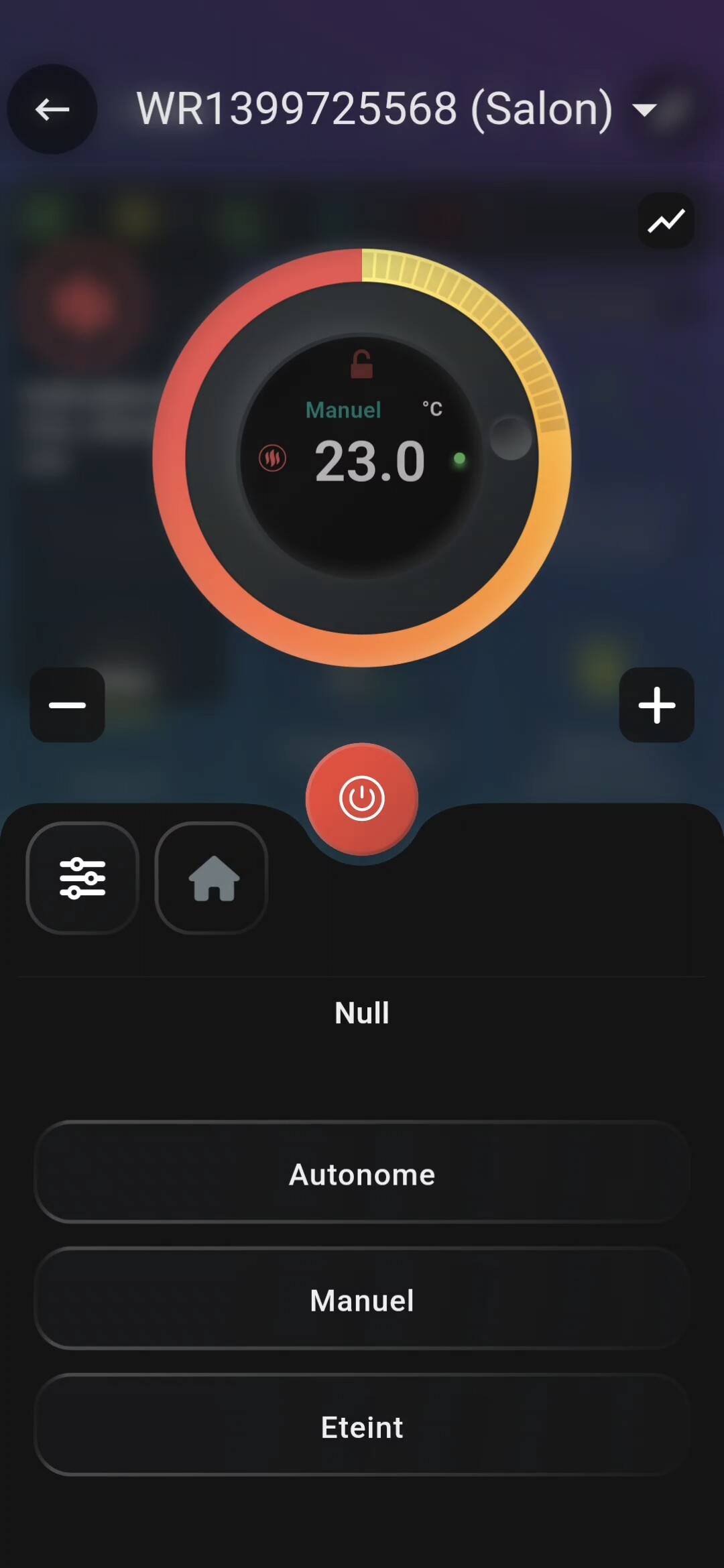The width and height of the screenshot is (724, 1568).
Task: Tap the thermostat dial knob
Action: pyautogui.click(x=511, y=438)
